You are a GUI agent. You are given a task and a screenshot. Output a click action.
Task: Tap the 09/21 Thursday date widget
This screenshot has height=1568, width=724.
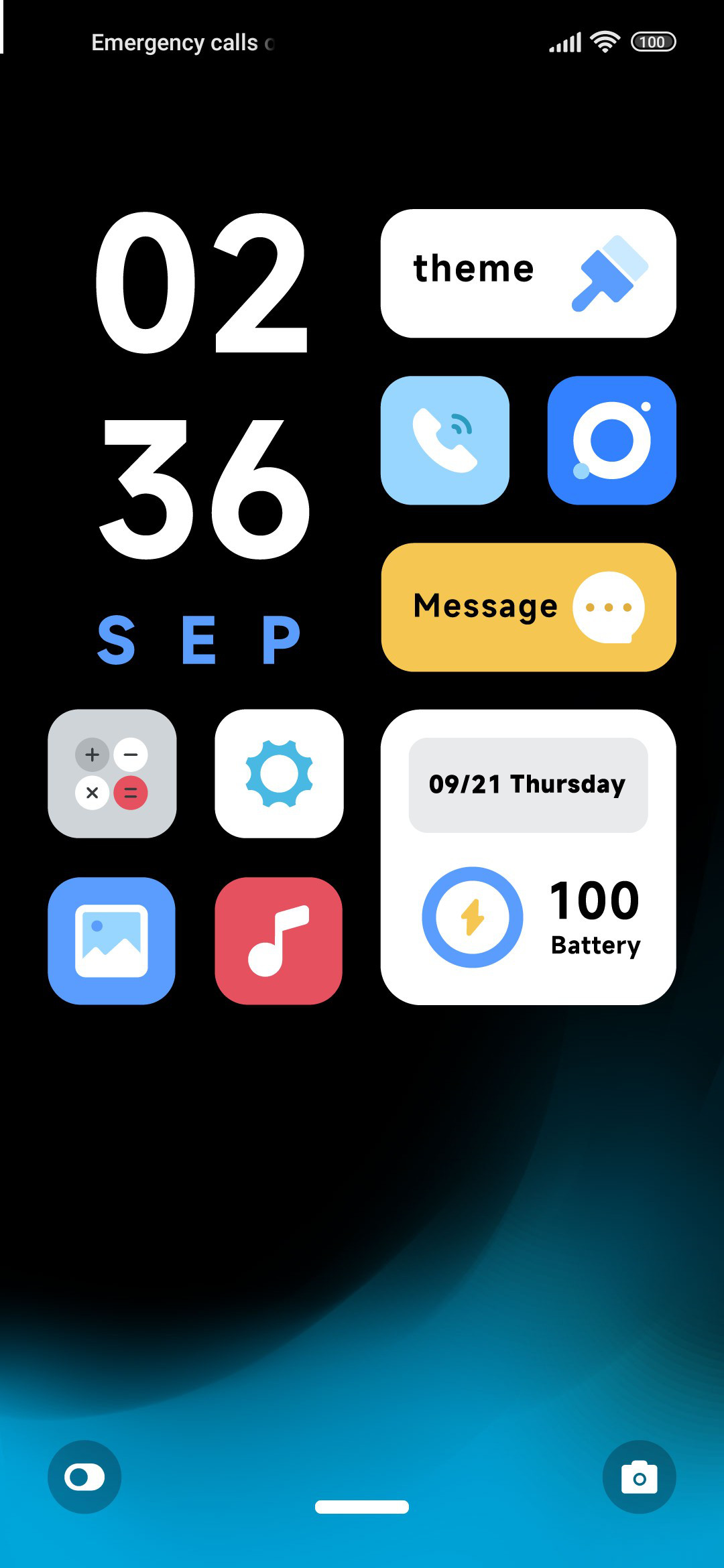(x=528, y=785)
